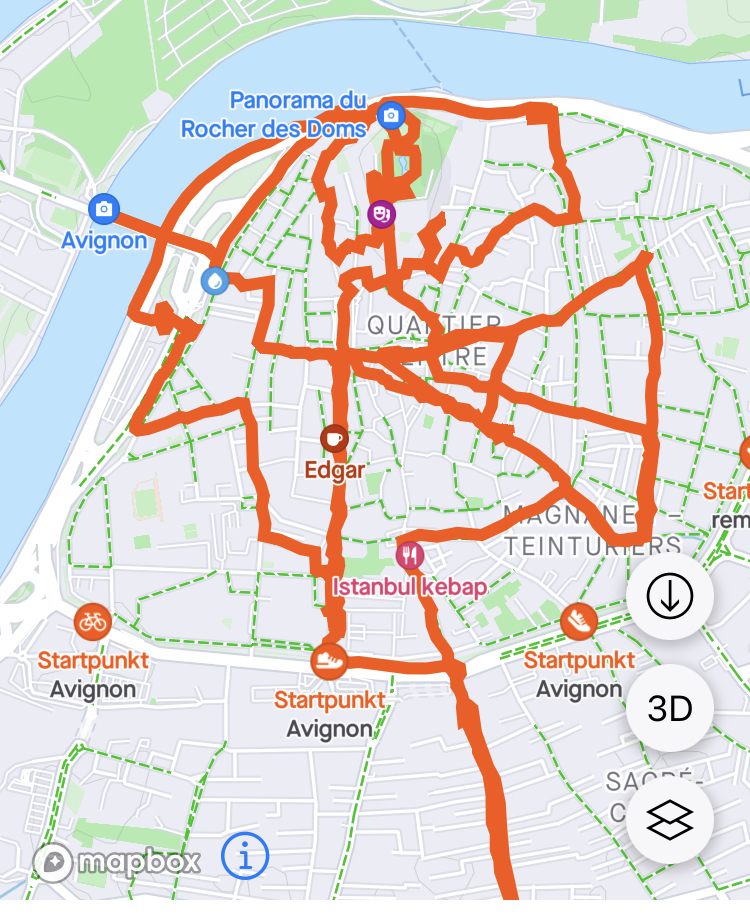This screenshot has width=750, height=915.
Task: Select the Avignon photo point marker
Action: click(x=103, y=209)
